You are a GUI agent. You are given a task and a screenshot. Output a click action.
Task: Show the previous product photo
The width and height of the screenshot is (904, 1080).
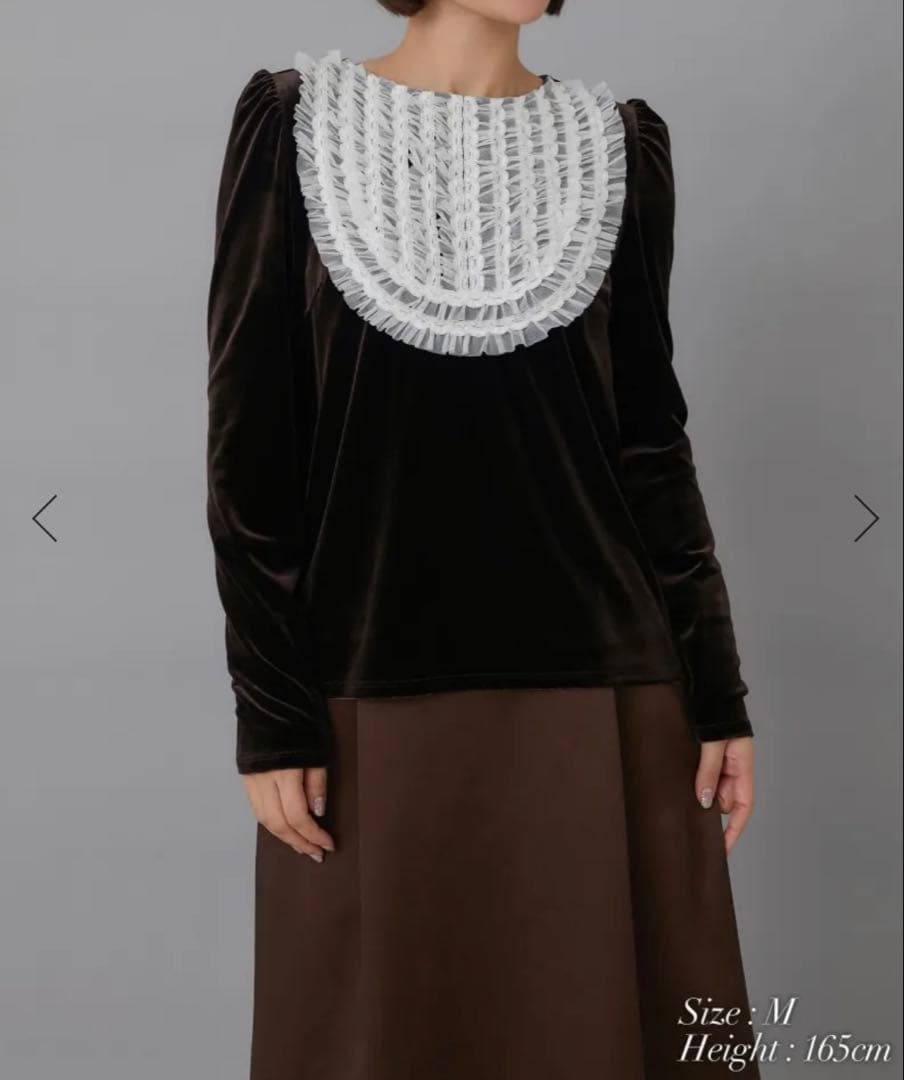[x=45, y=518]
